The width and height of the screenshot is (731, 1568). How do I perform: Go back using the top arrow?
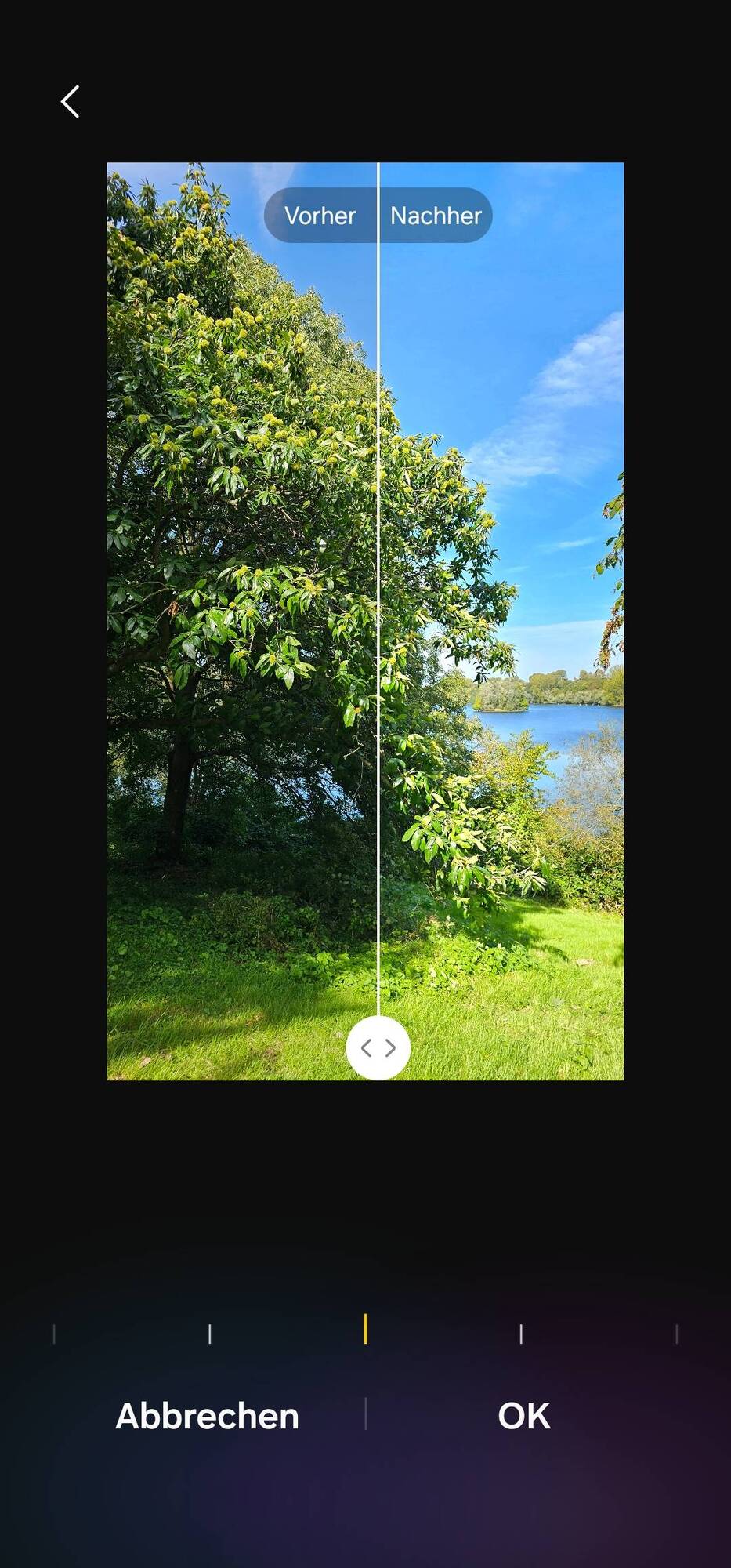(71, 102)
